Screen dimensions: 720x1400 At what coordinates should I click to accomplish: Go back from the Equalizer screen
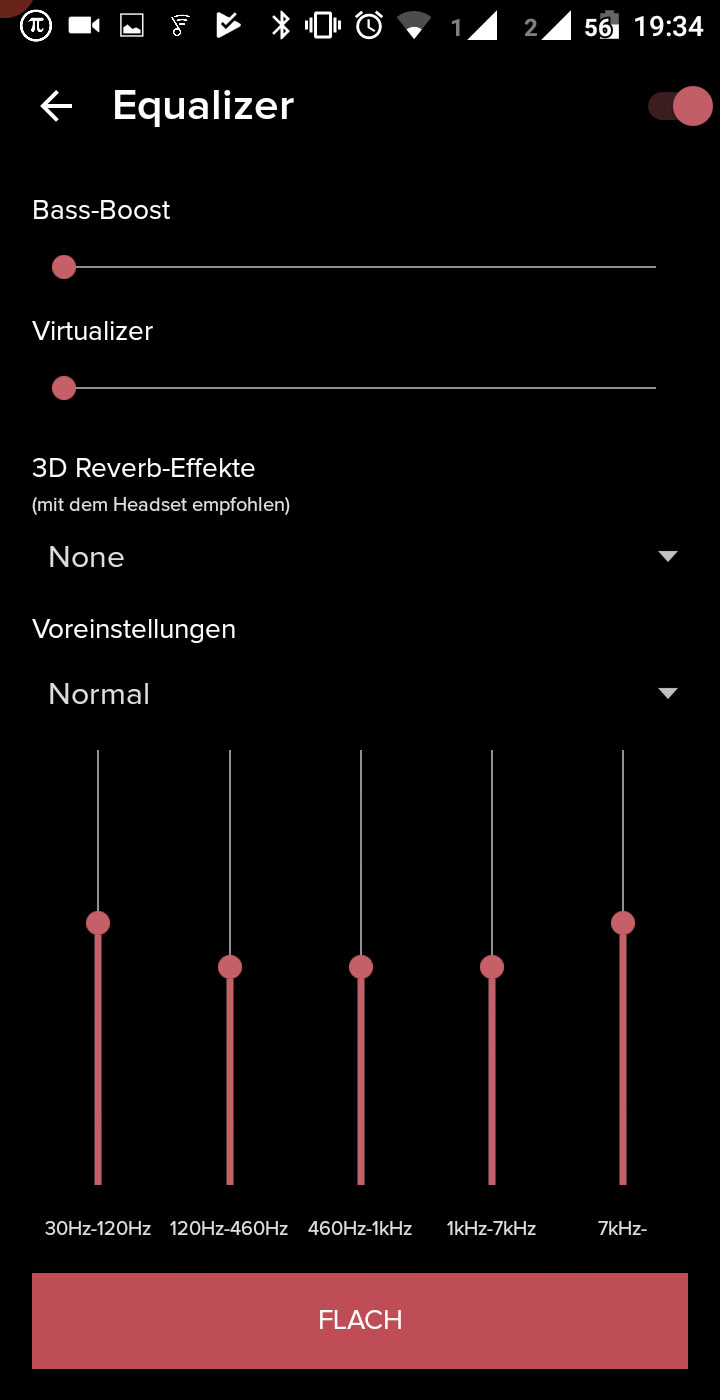[56, 106]
